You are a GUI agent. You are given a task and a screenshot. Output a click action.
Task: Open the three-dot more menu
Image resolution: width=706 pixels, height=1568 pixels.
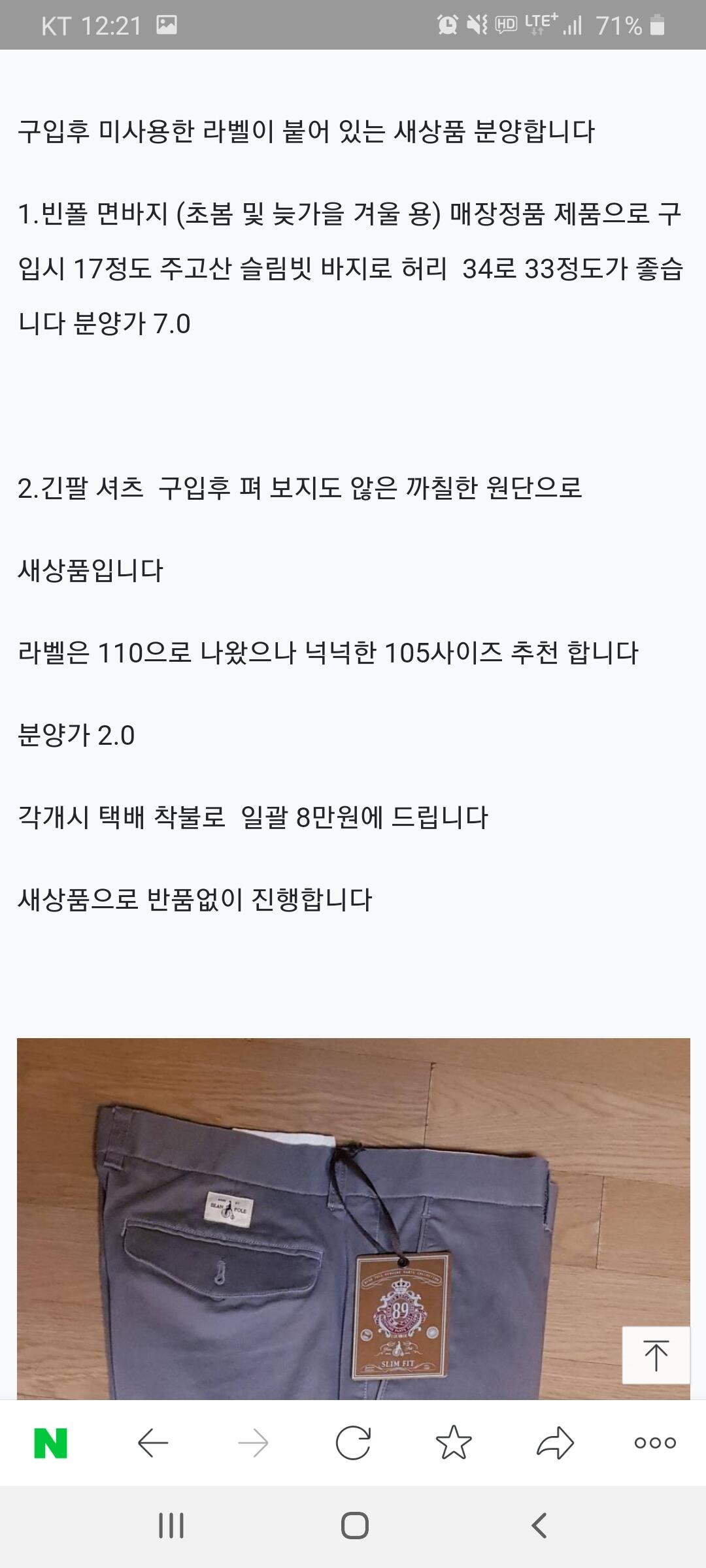(655, 1443)
